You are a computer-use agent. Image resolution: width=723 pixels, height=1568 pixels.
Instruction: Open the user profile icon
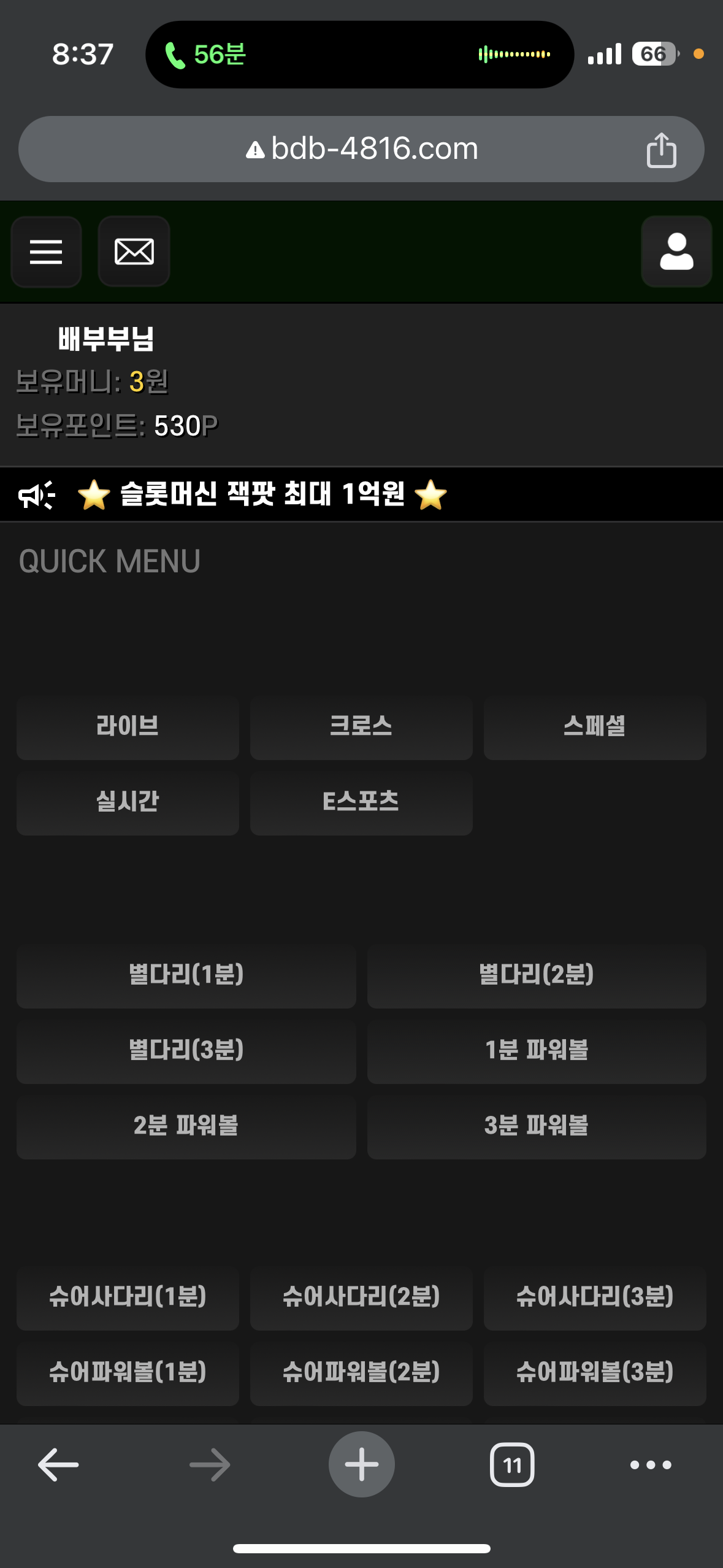tap(676, 252)
